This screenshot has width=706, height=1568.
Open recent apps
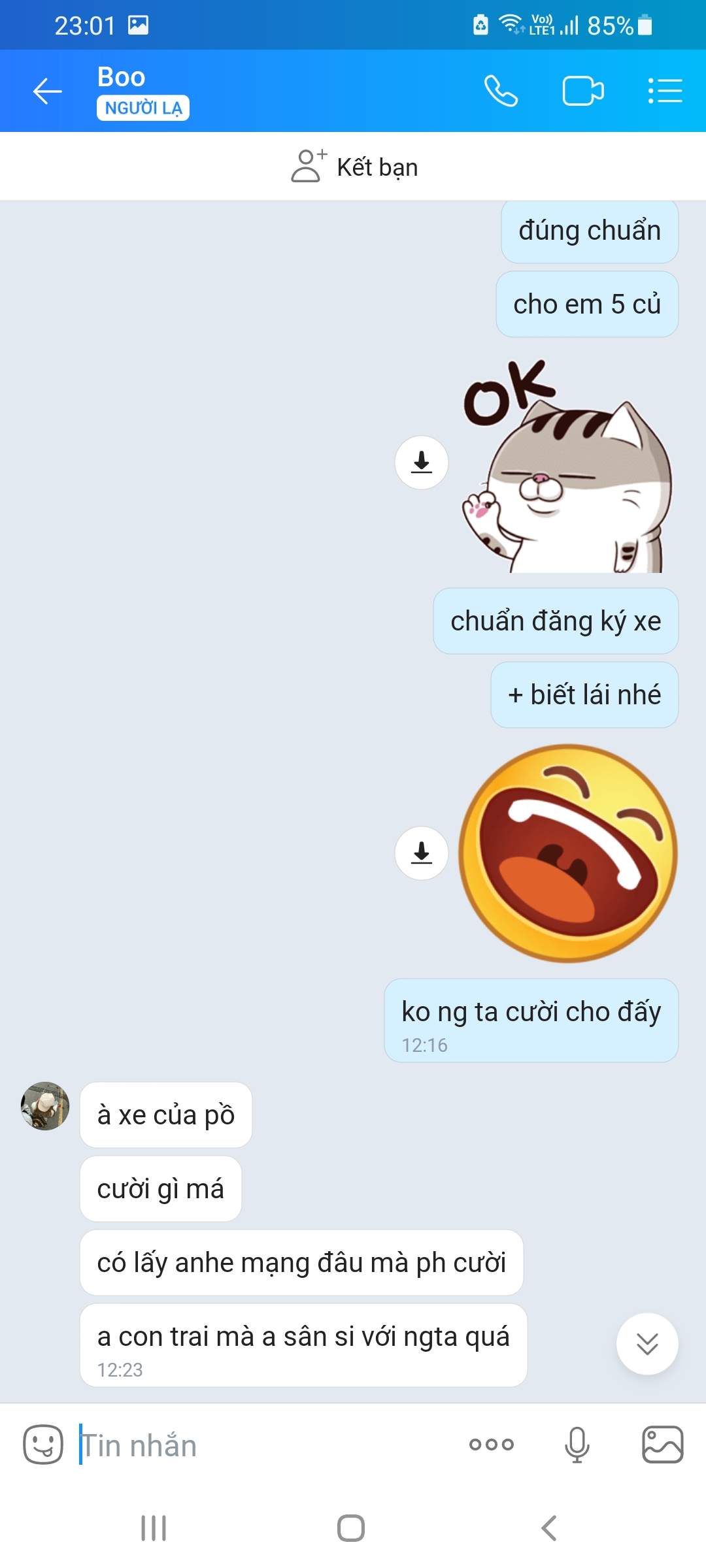pyautogui.click(x=154, y=1528)
